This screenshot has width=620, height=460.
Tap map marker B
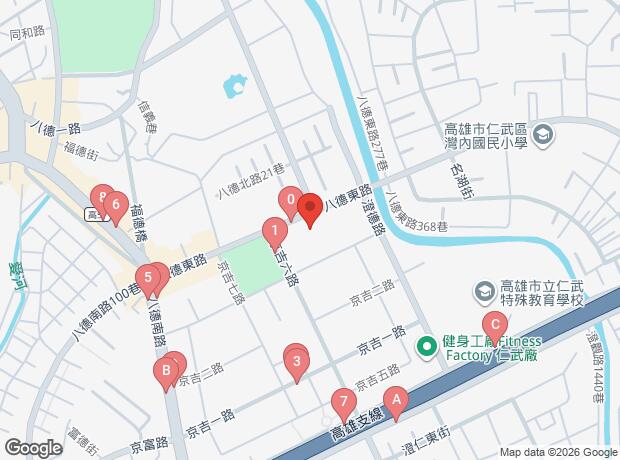pos(166,372)
